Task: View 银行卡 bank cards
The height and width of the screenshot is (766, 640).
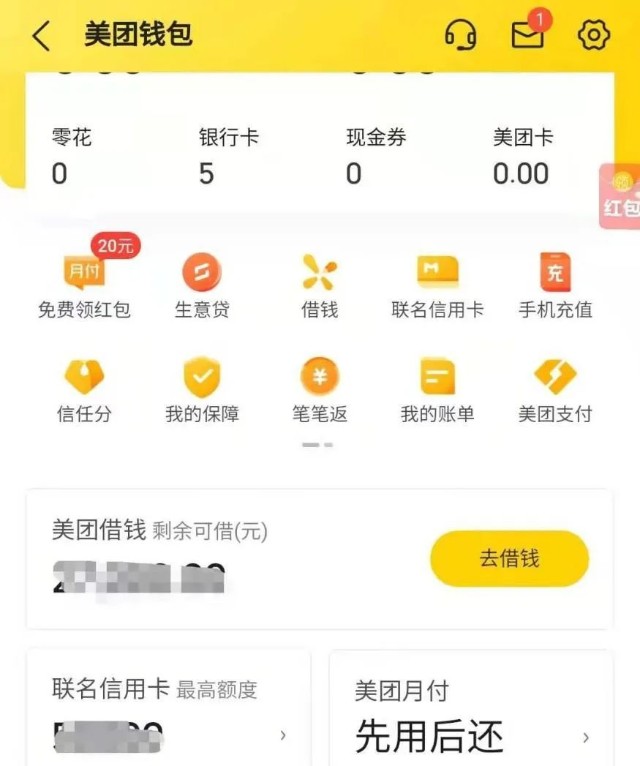Action: (228, 157)
